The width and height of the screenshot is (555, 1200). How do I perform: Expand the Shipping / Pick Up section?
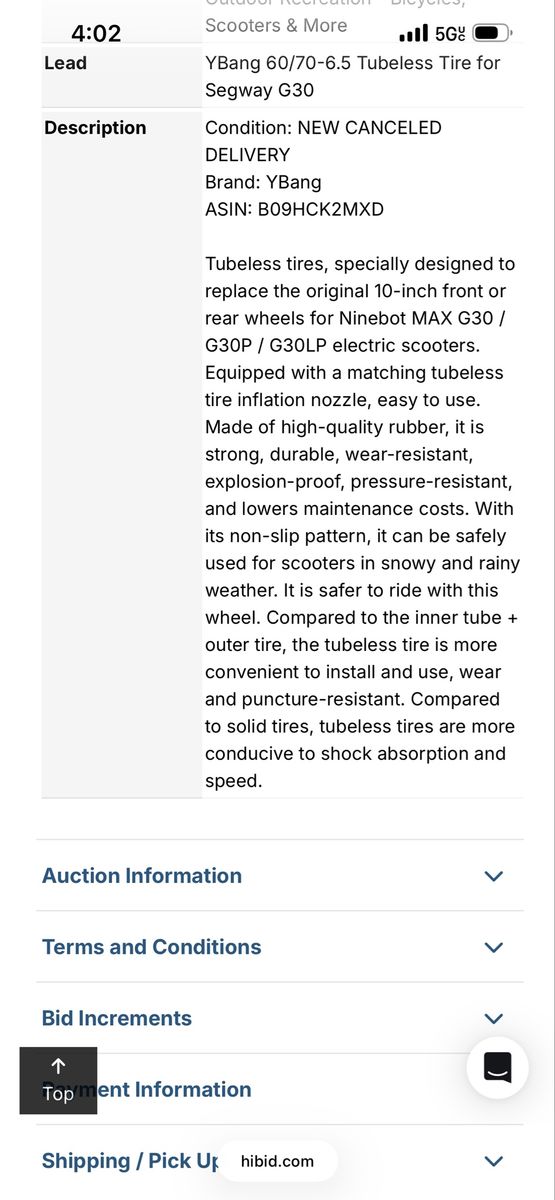[x=279, y=1161]
